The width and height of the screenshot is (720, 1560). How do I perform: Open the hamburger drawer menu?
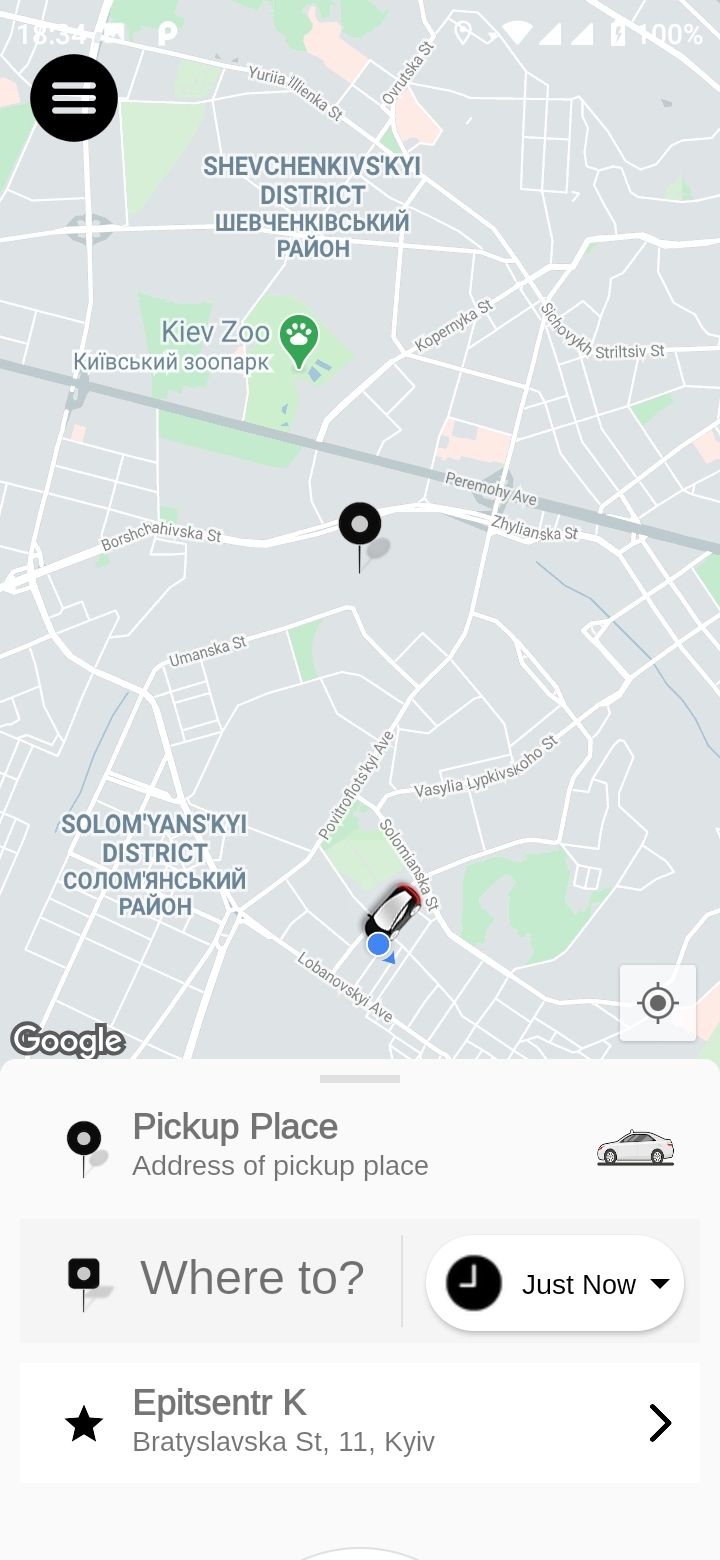tap(74, 98)
